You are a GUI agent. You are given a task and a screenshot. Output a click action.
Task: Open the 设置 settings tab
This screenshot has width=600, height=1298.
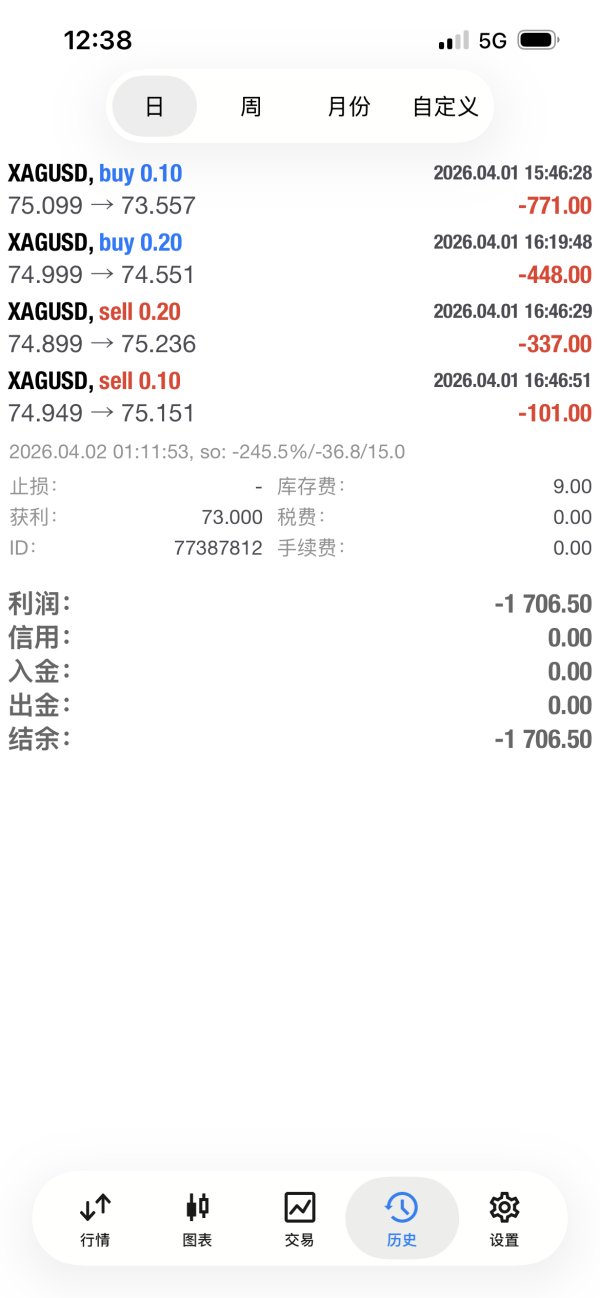tap(504, 1218)
